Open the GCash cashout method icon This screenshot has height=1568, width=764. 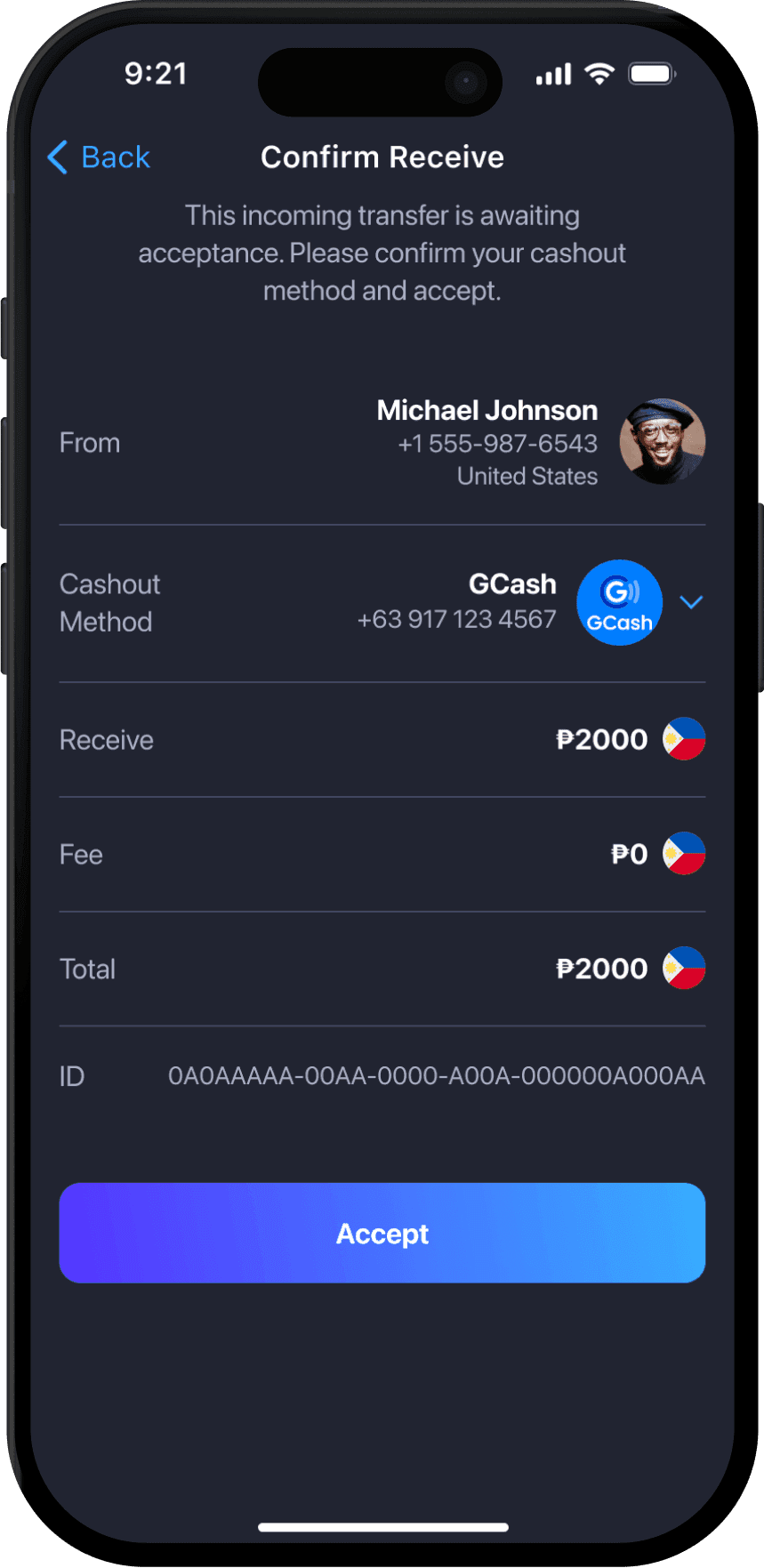(619, 602)
